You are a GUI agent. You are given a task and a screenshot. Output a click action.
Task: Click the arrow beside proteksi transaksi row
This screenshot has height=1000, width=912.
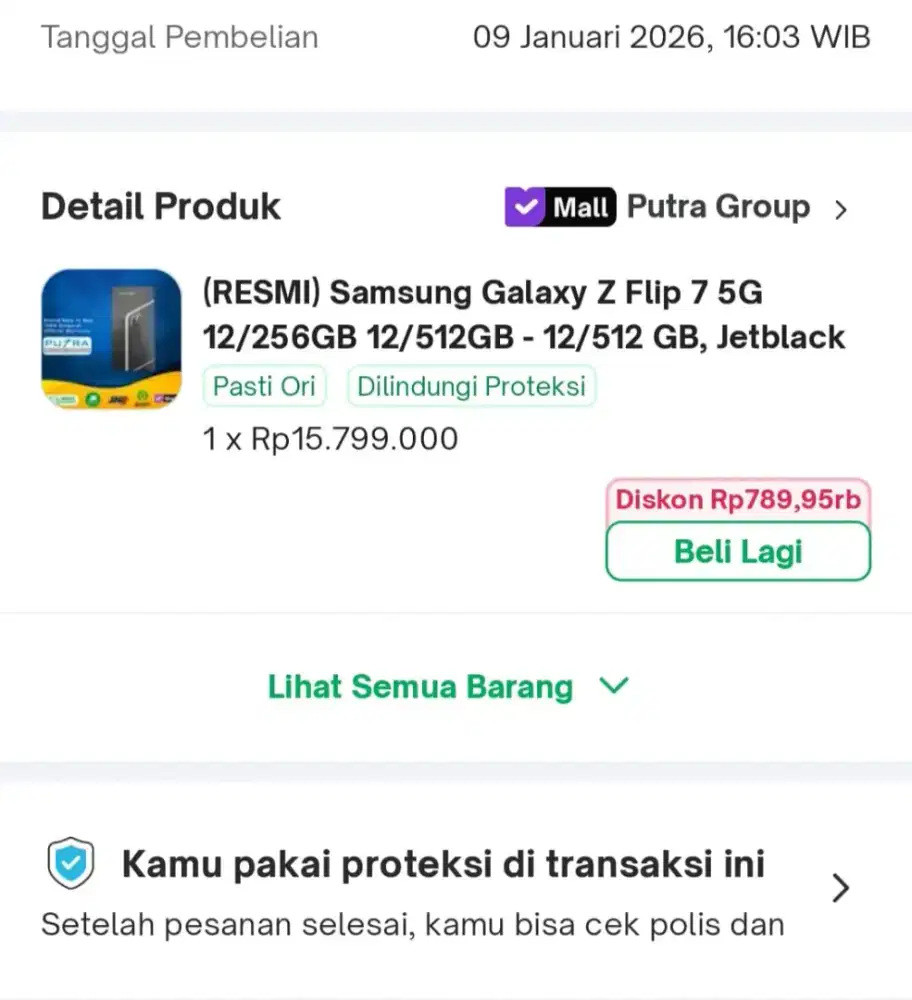(x=840, y=888)
